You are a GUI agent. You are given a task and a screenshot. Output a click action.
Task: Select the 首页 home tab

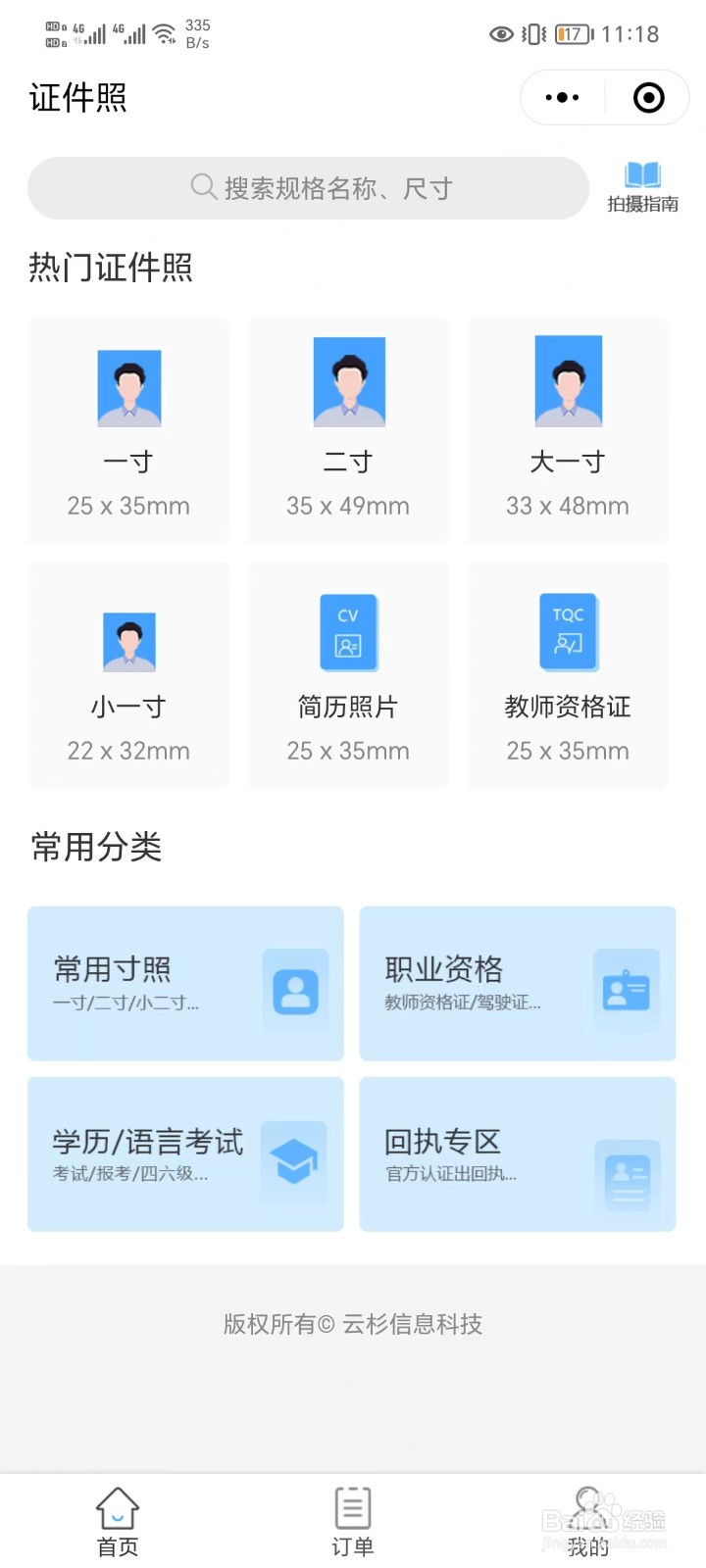pos(118,1519)
